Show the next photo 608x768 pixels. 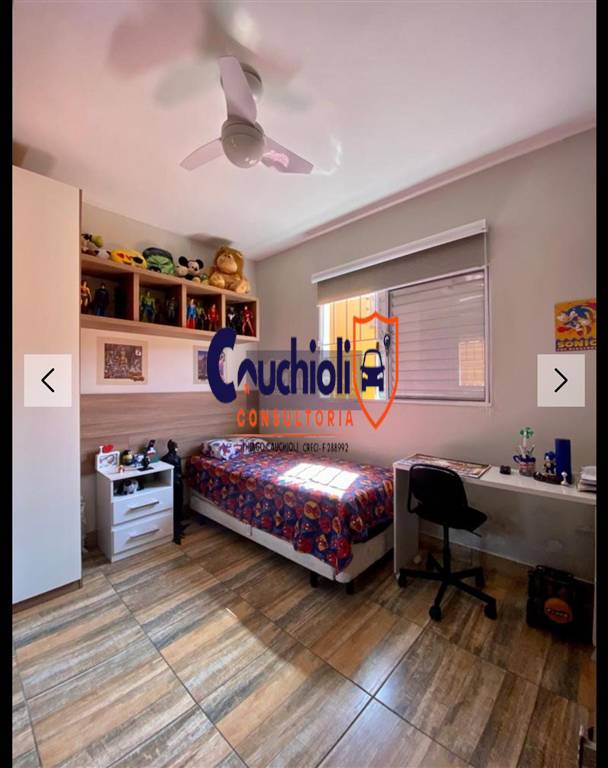[560, 380]
